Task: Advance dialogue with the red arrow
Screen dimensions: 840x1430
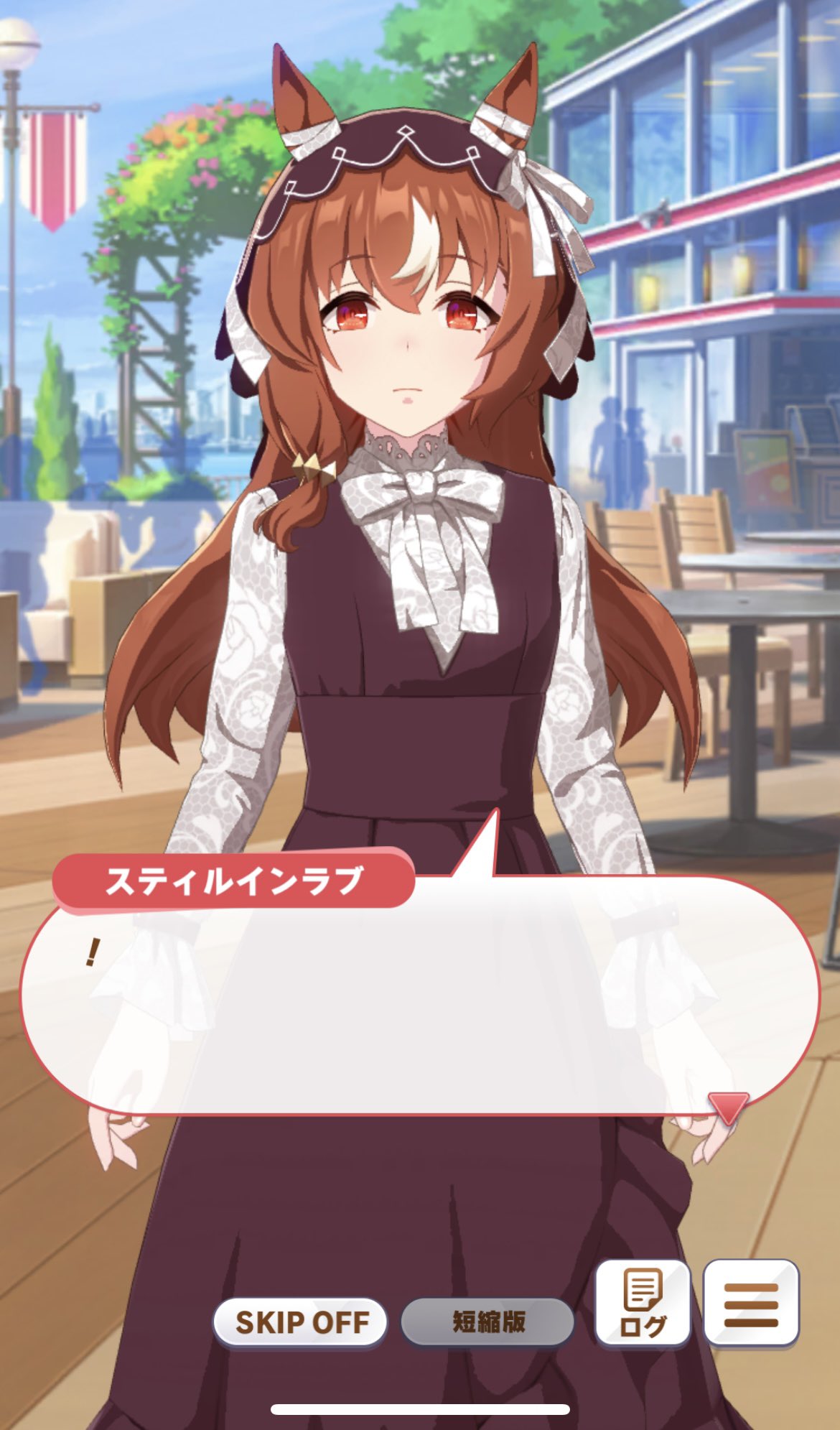Action: pos(728,1107)
